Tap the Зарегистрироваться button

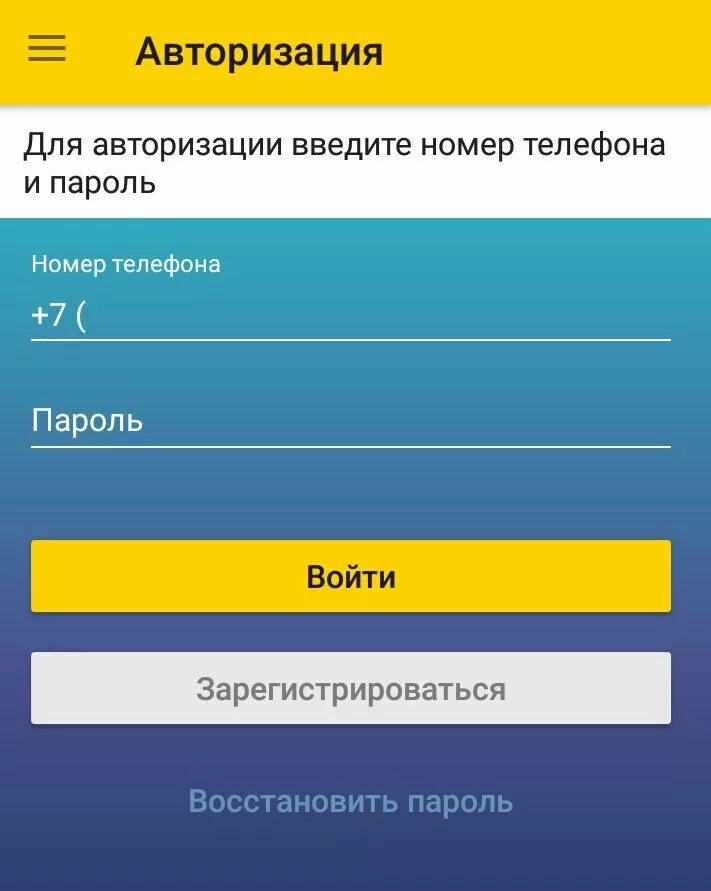tap(351, 689)
